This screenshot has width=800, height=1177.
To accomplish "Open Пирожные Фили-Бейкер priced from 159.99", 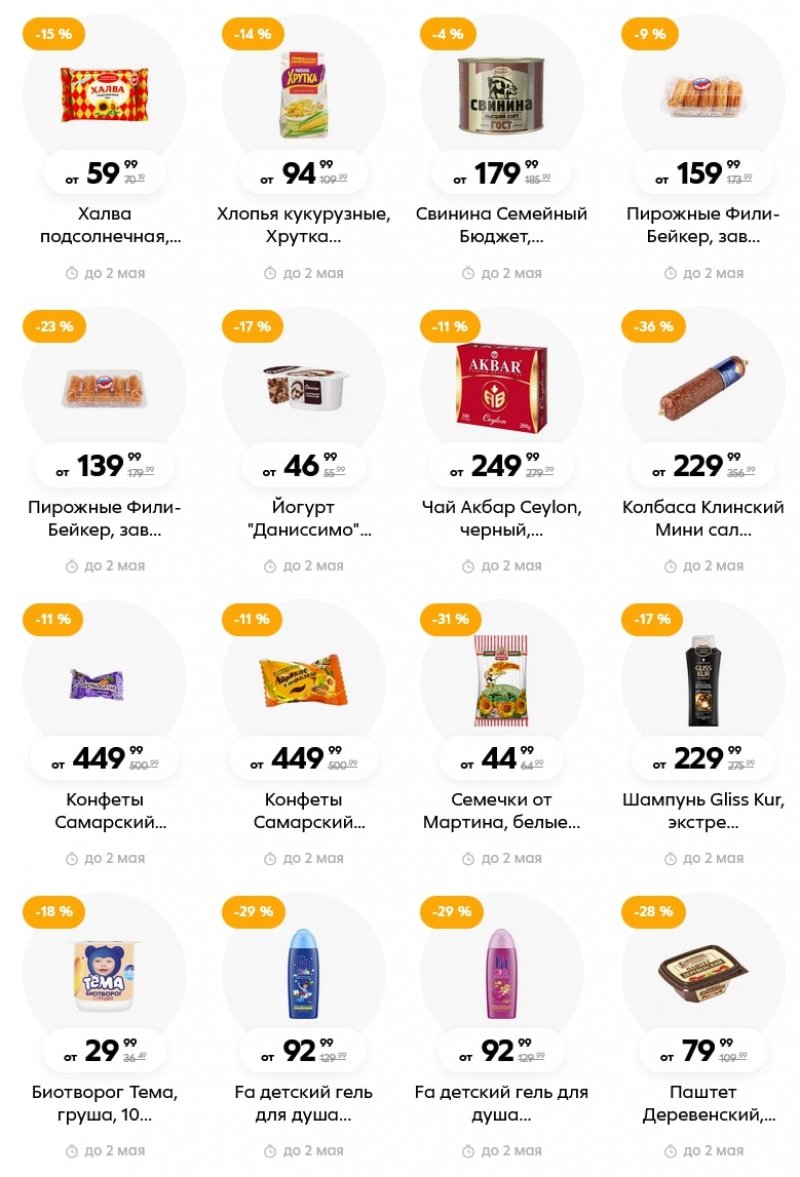I will coord(703,95).
